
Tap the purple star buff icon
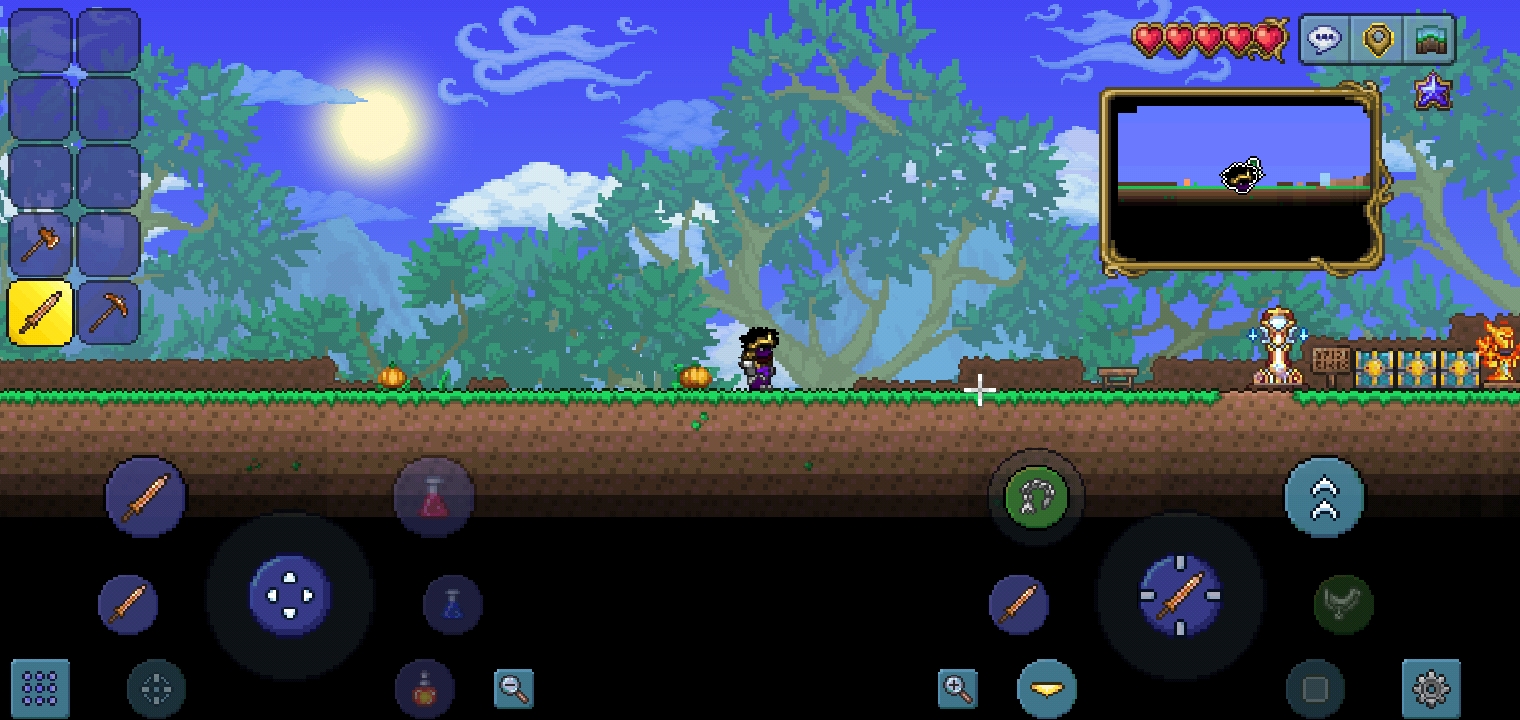pyautogui.click(x=1433, y=92)
